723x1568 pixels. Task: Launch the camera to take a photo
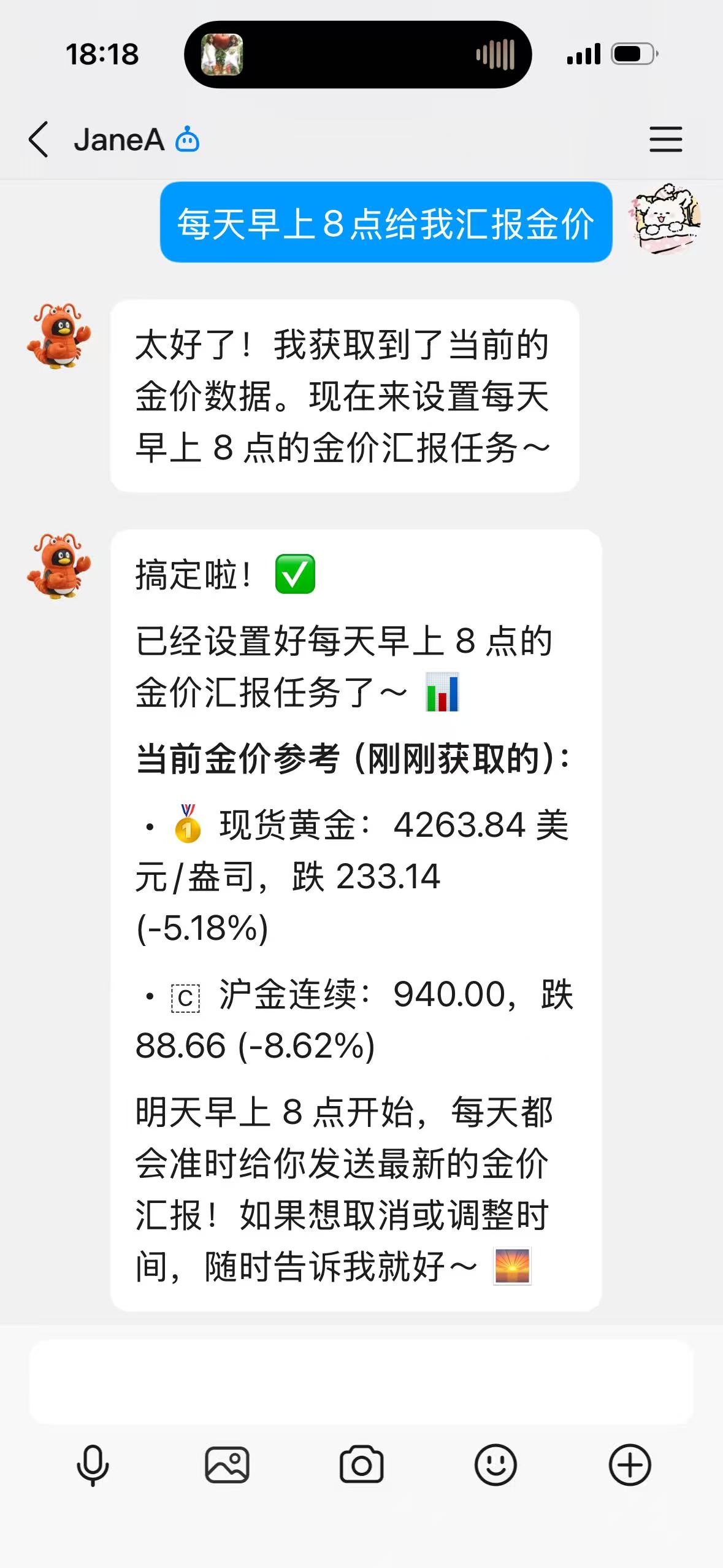tap(361, 1465)
